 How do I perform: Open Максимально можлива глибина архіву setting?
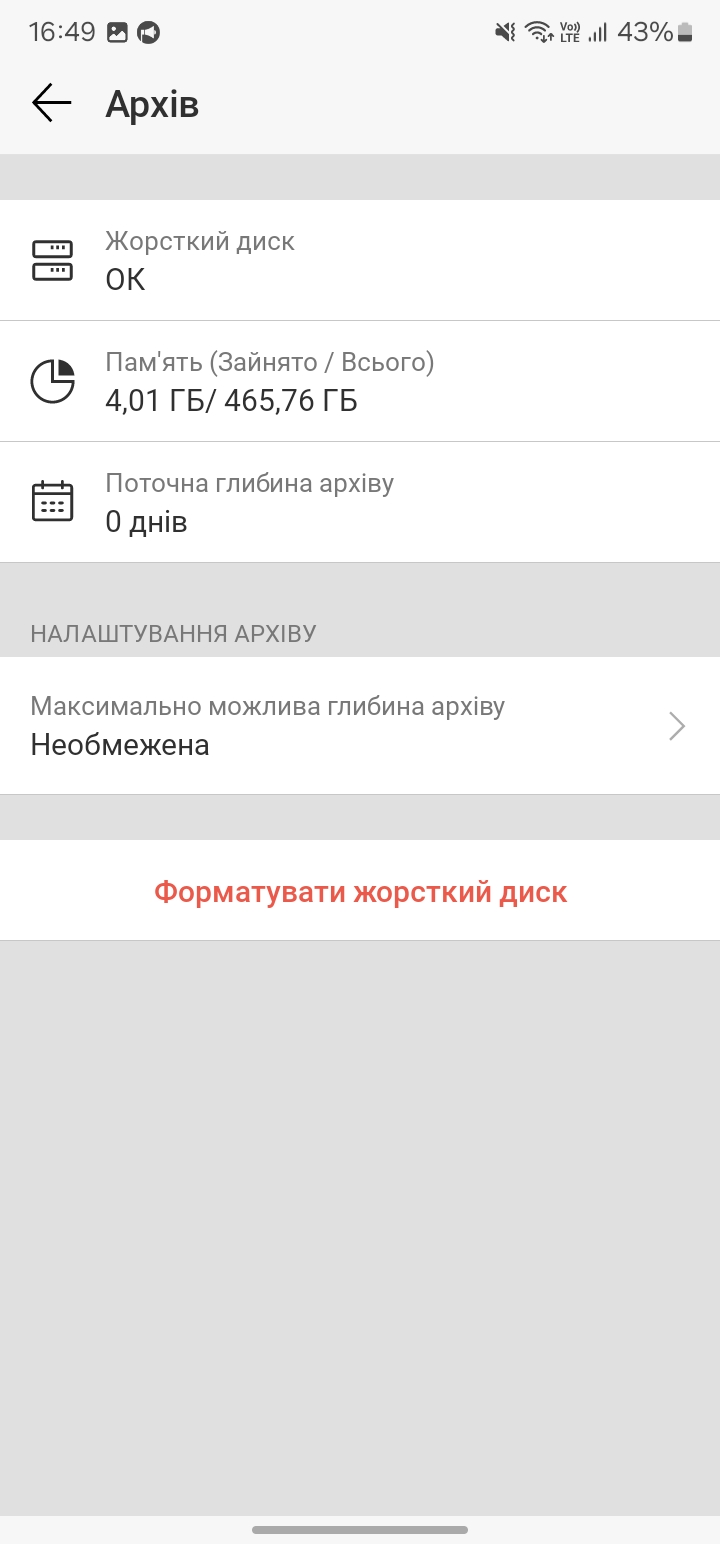(360, 726)
